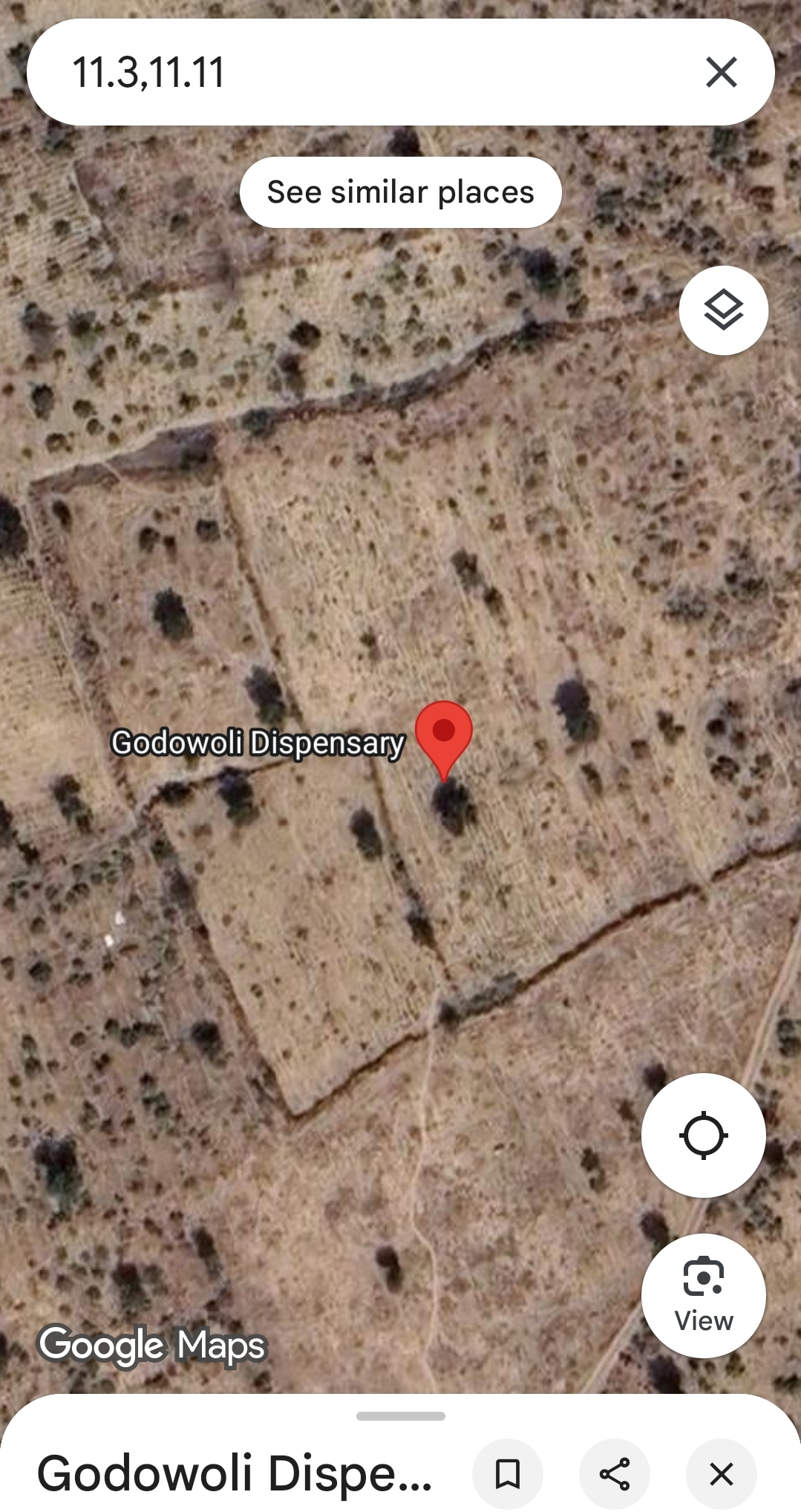The height and width of the screenshot is (1512, 801).
Task: Center map on my location
Action: tap(703, 1135)
